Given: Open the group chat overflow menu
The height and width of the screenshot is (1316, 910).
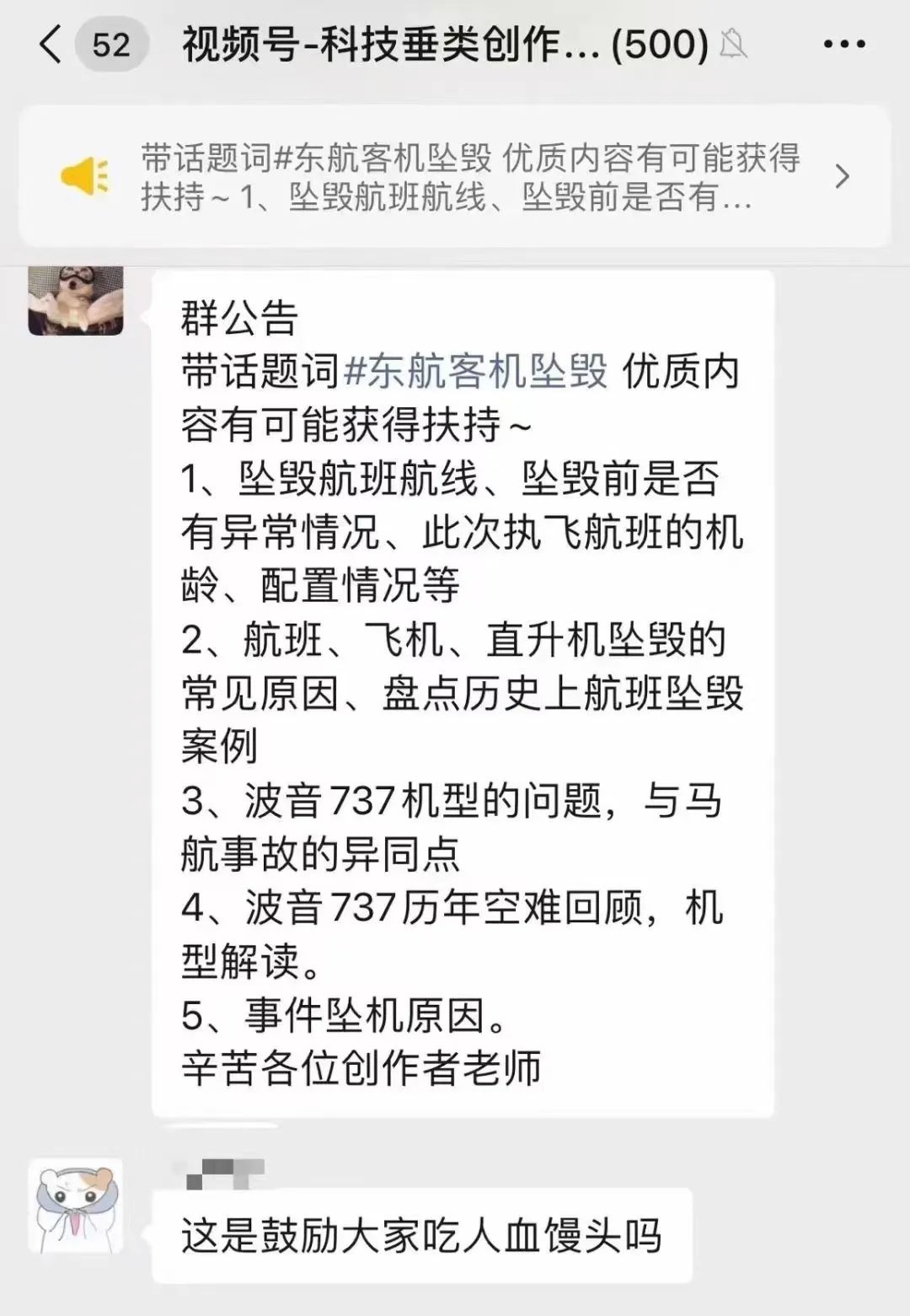Looking at the screenshot, I should click(x=844, y=44).
